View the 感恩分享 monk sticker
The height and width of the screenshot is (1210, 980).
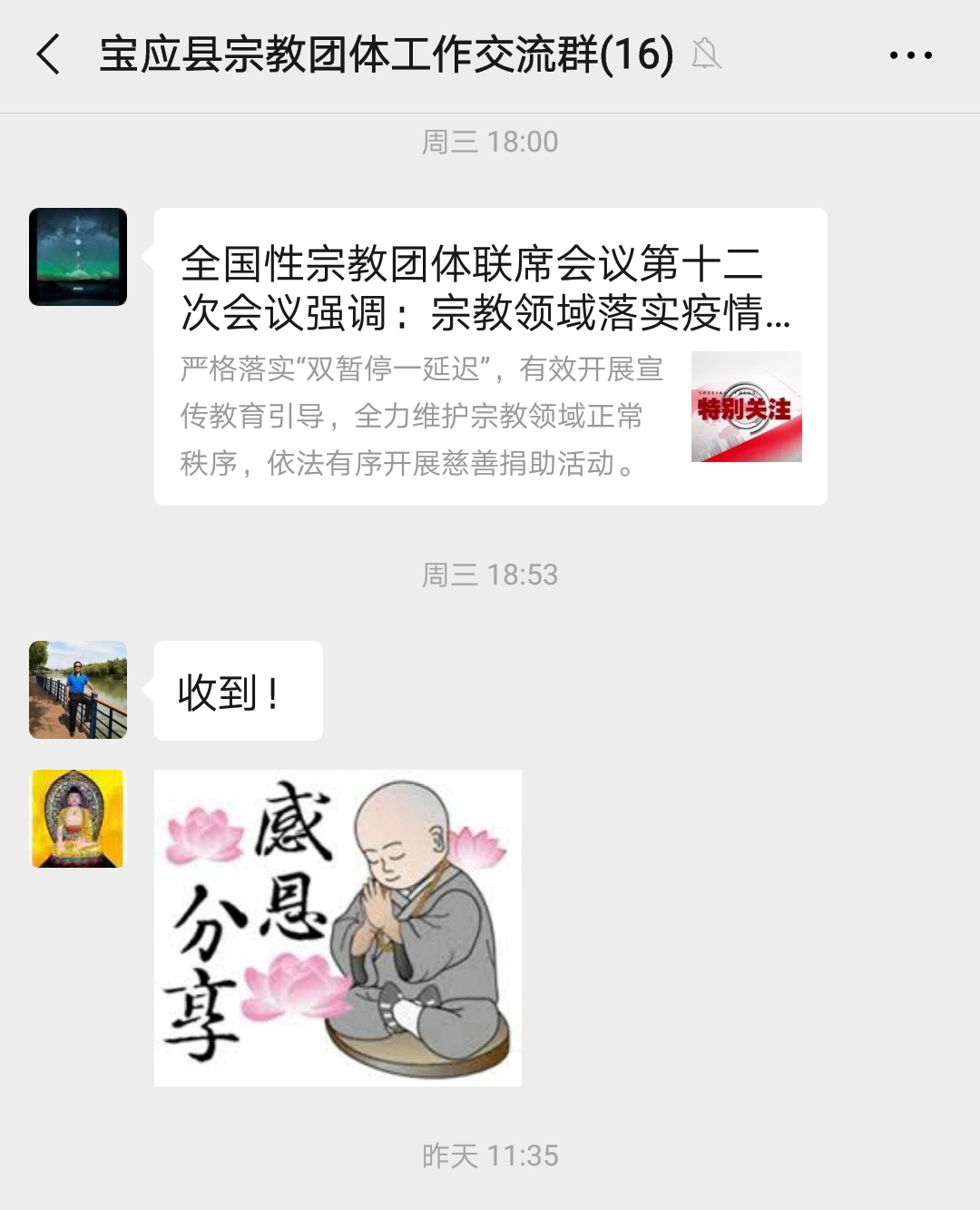pyautogui.click(x=338, y=928)
